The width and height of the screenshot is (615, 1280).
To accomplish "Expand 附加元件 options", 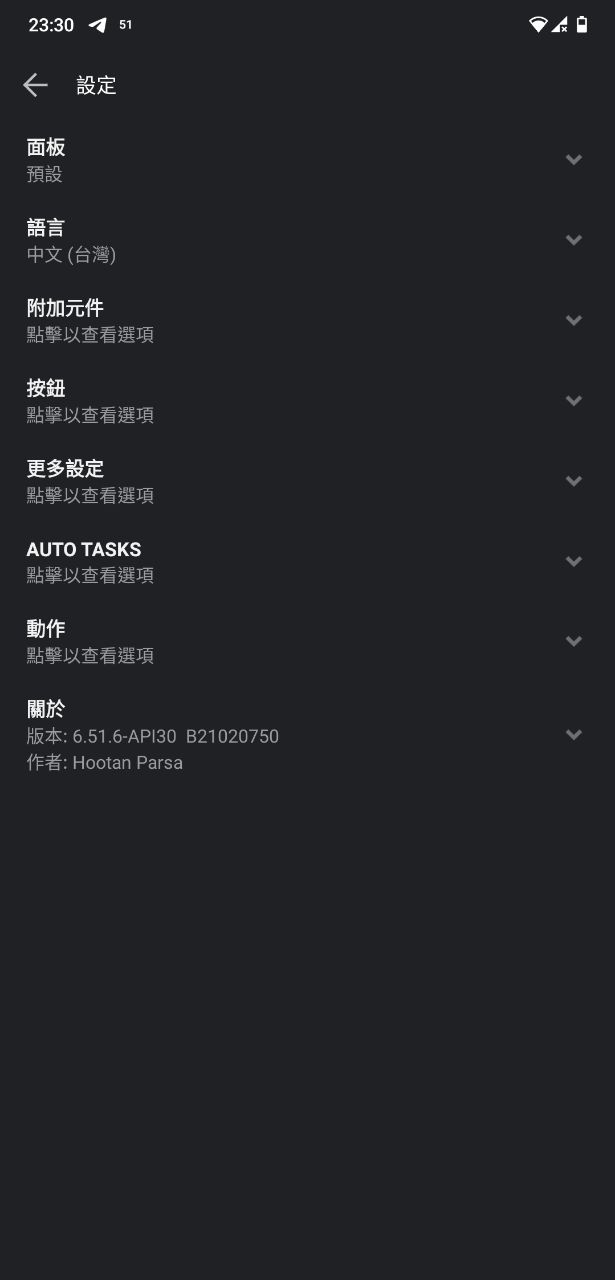I will click(x=307, y=320).
